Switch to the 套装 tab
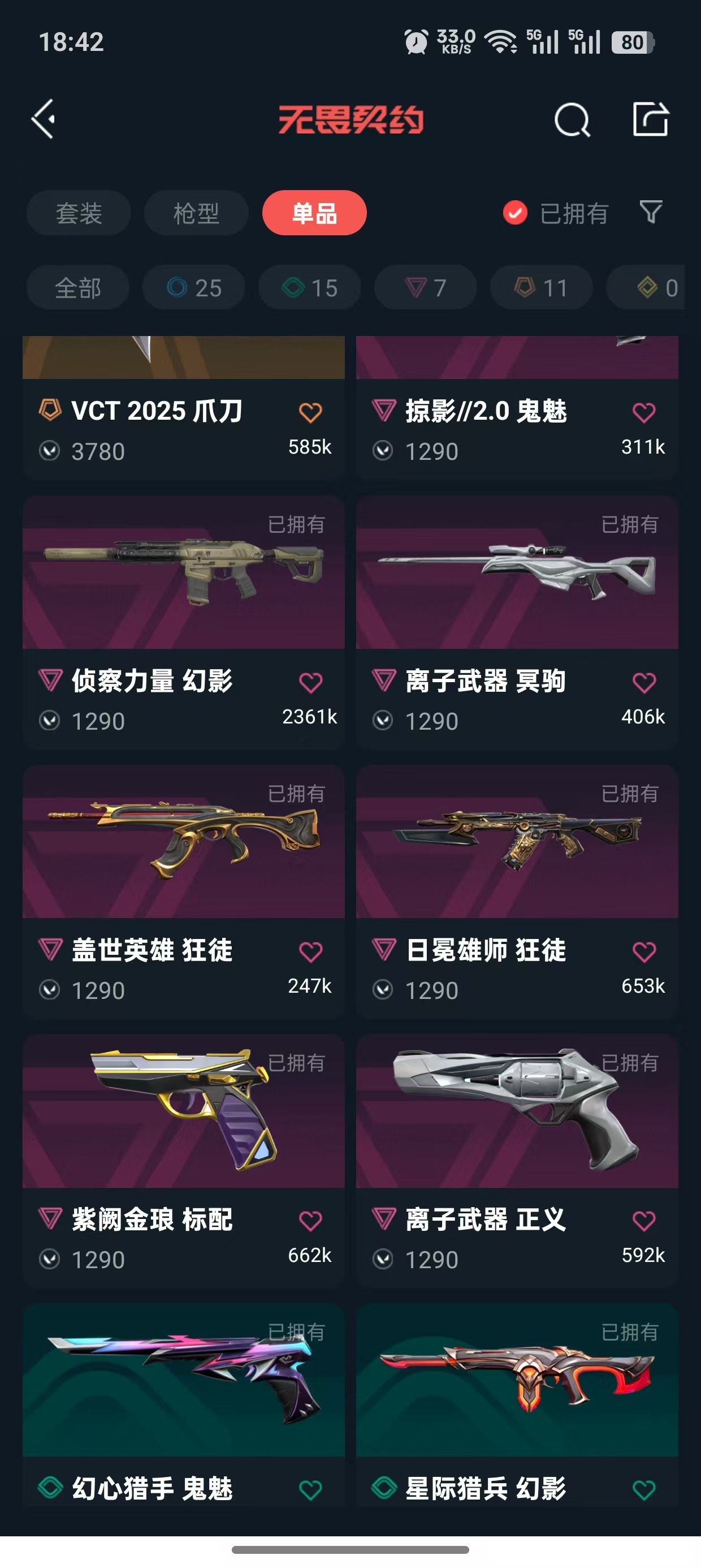 click(x=79, y=213)
